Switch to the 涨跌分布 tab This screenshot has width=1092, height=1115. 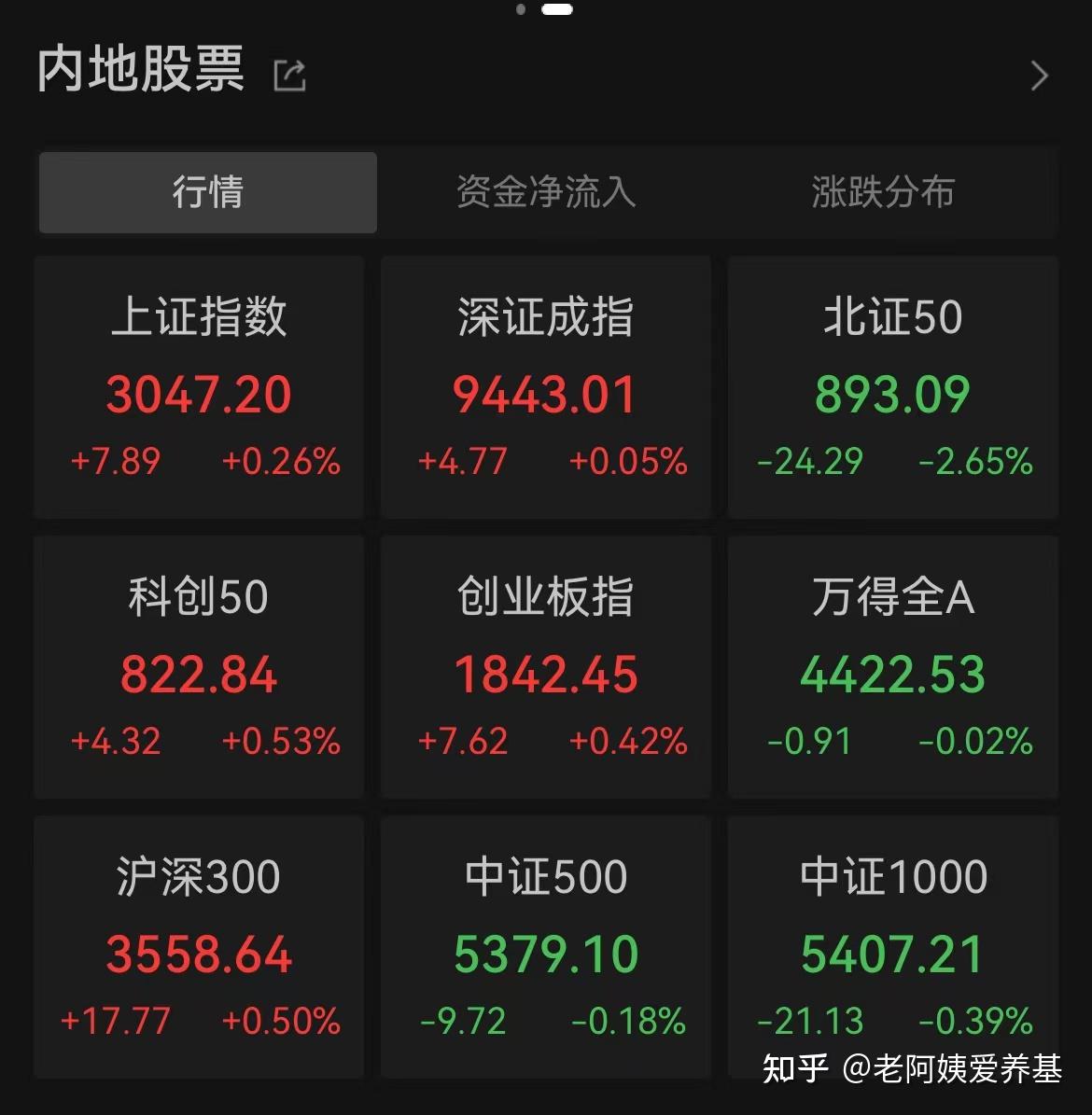(x=881, y=192)
